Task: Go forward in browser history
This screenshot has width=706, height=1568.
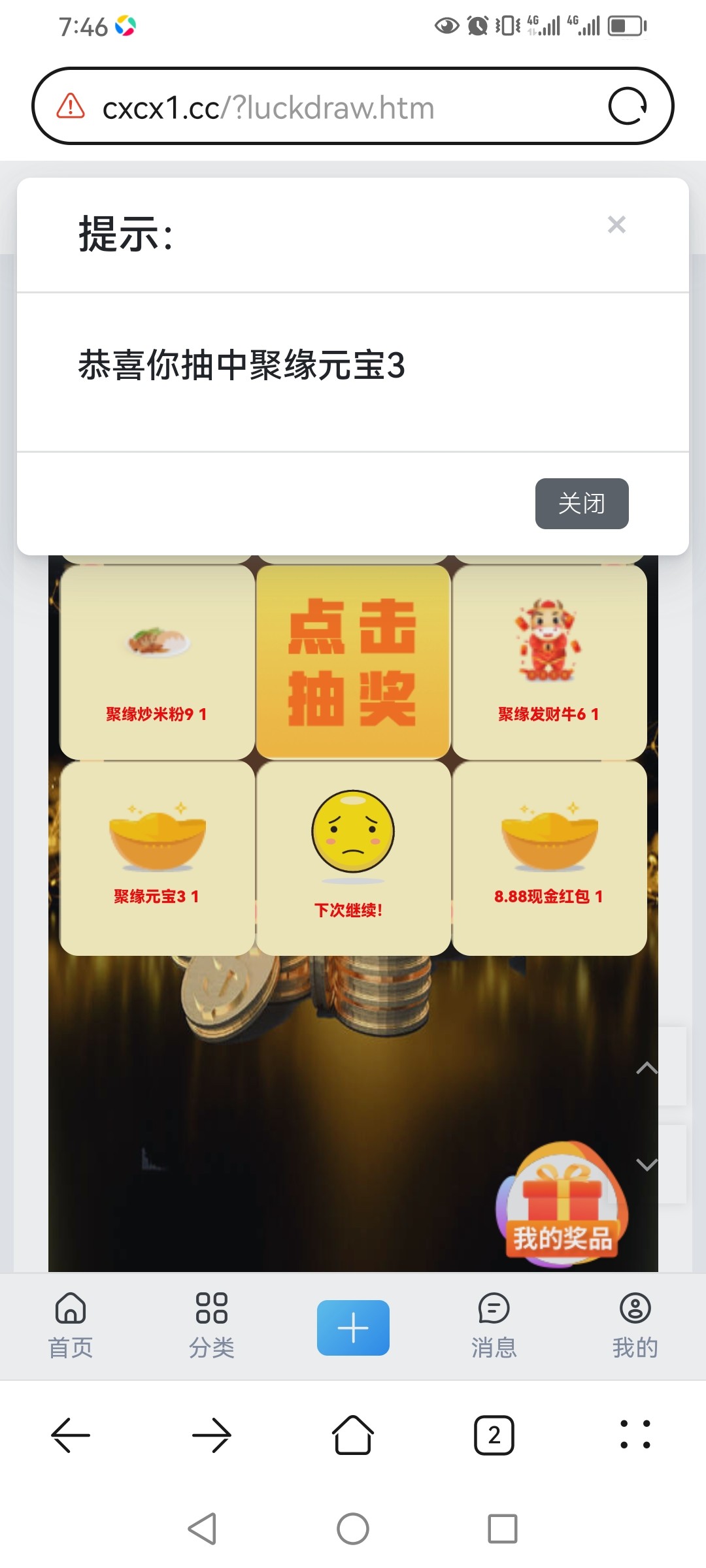Action: coord(212,1435)
